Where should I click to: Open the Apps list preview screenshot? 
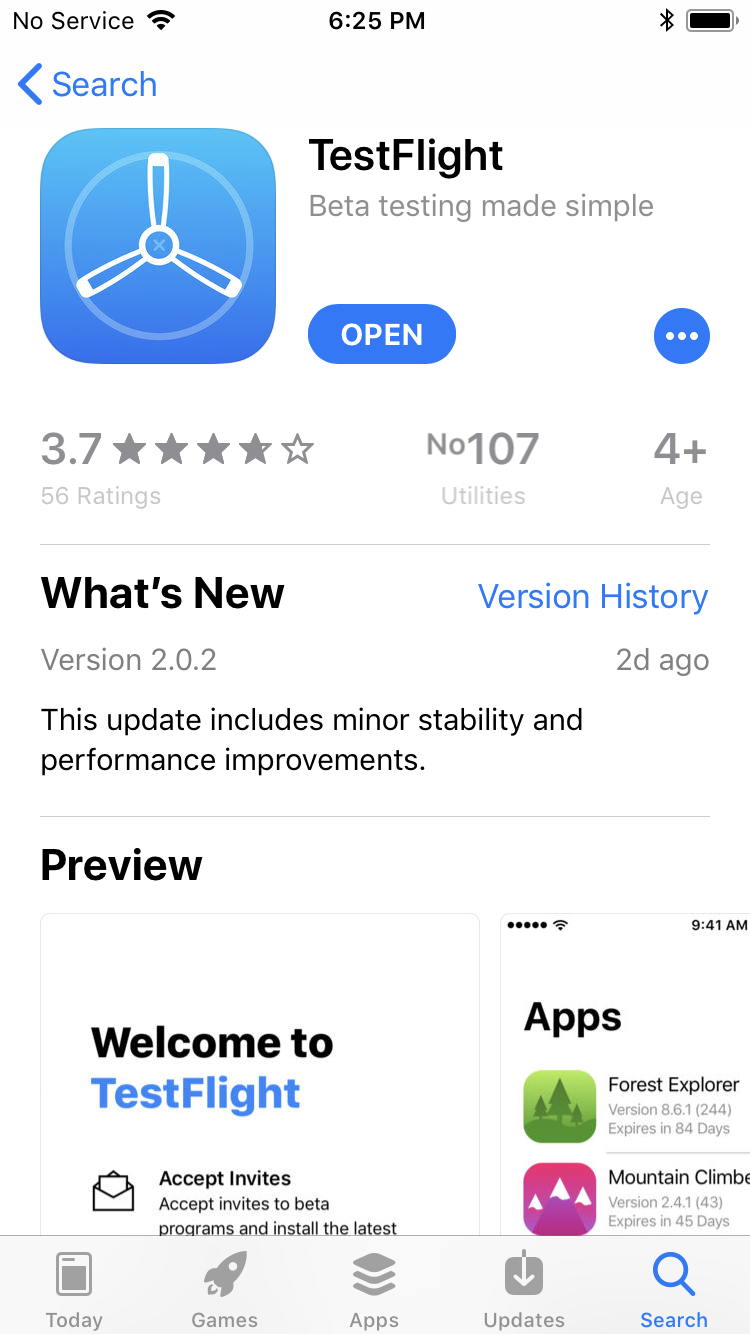[625, 1074]
